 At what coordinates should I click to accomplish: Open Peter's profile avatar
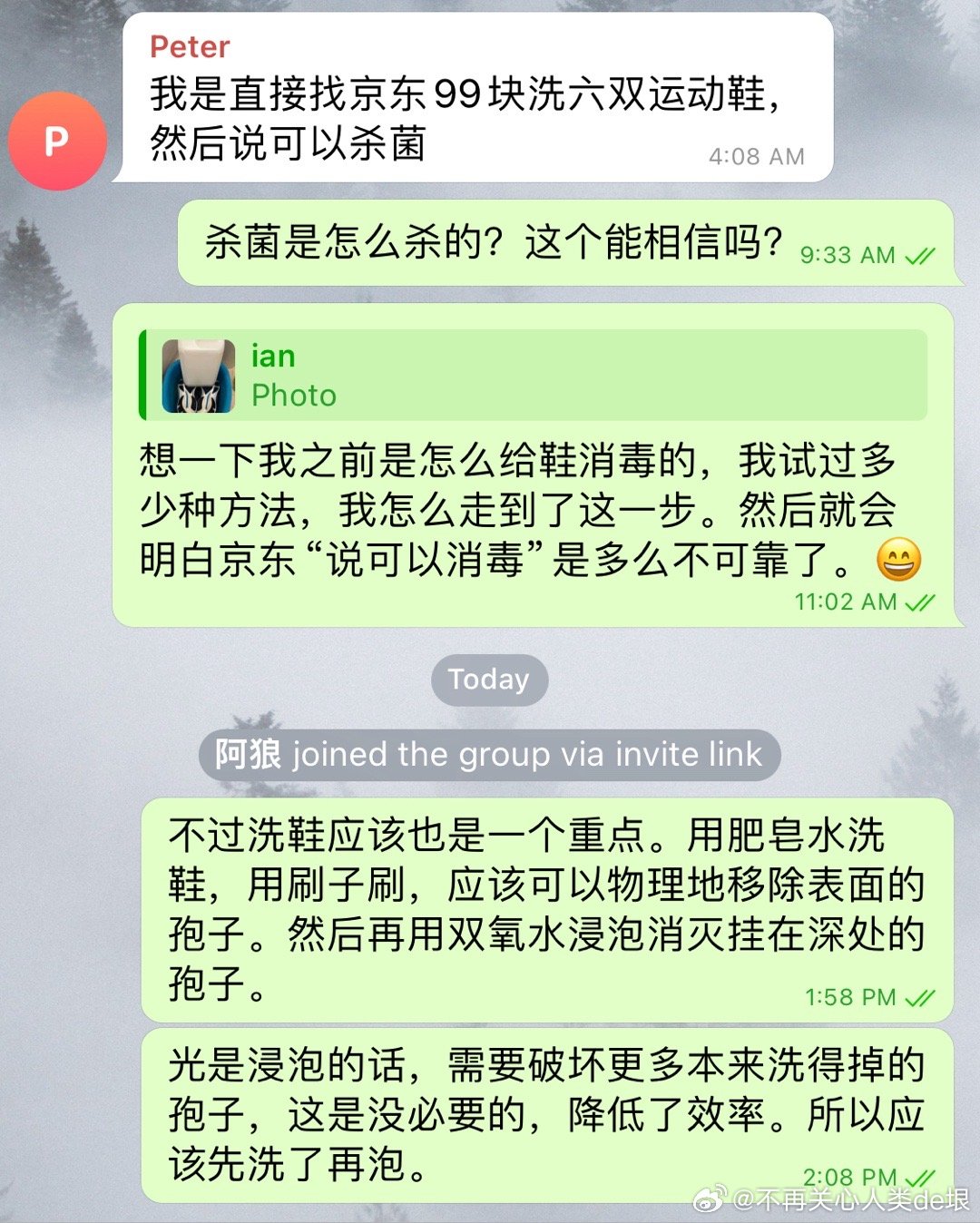click(x=57, y=141)
